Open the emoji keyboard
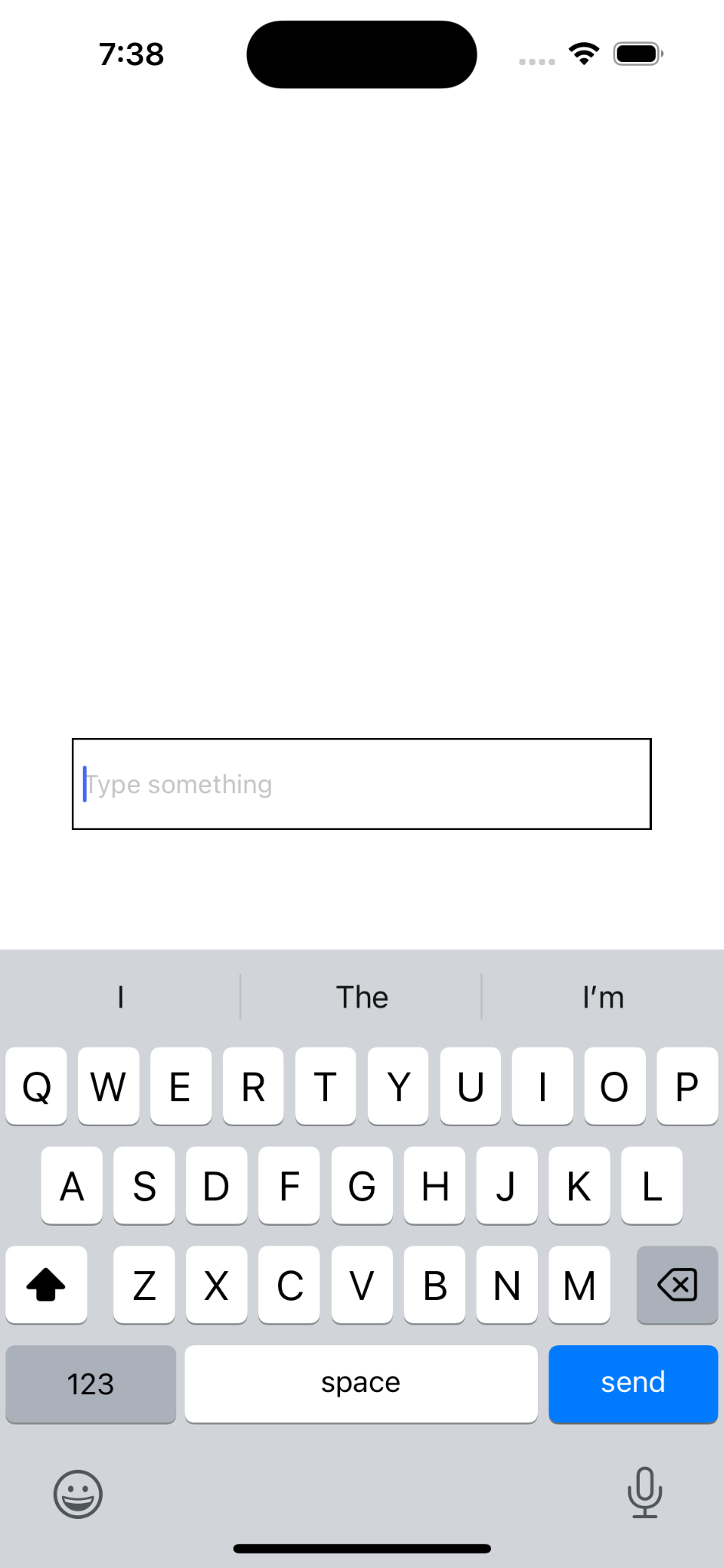Viewport: 724px width, 1568px height. (x=78, y=1494)
